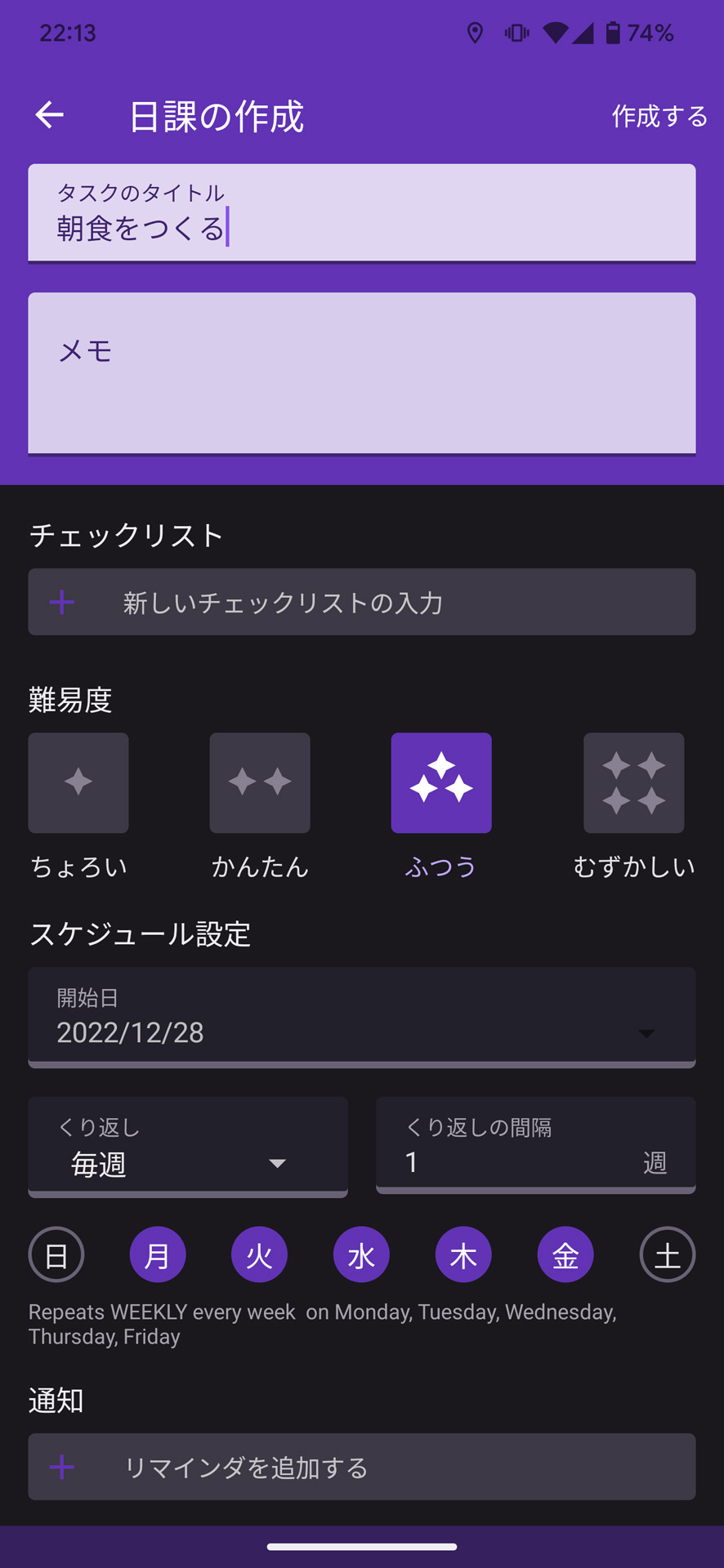This screenshot has width=724, height=1568.
Task: Click the 日課の作成 screen title
Action: point(218,116)
